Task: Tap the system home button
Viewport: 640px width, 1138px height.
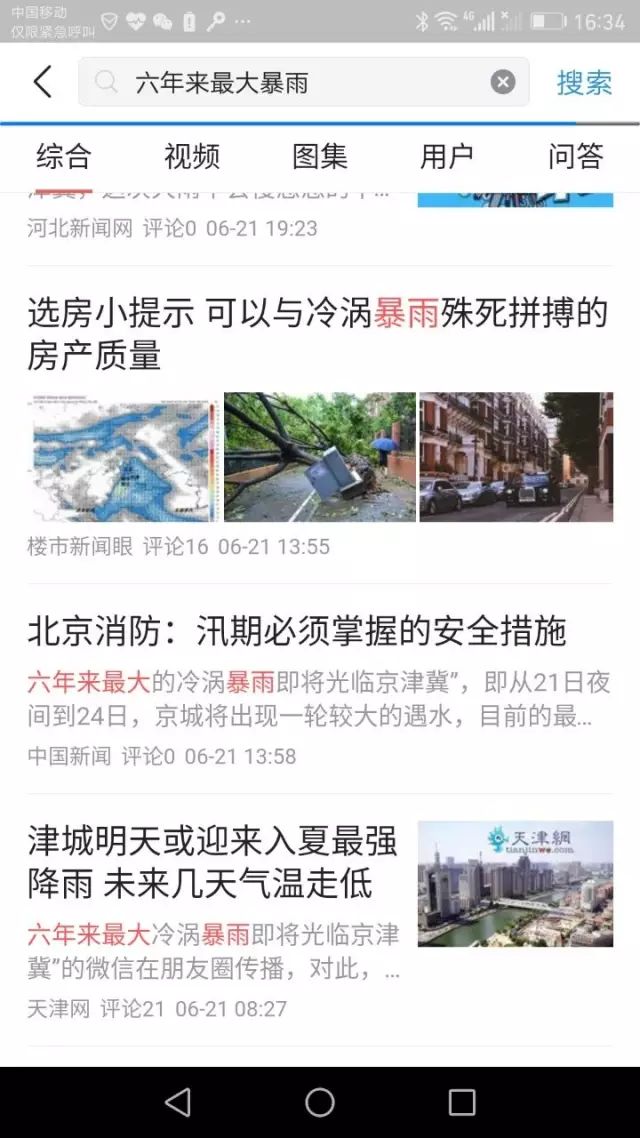Action: 319,1102
